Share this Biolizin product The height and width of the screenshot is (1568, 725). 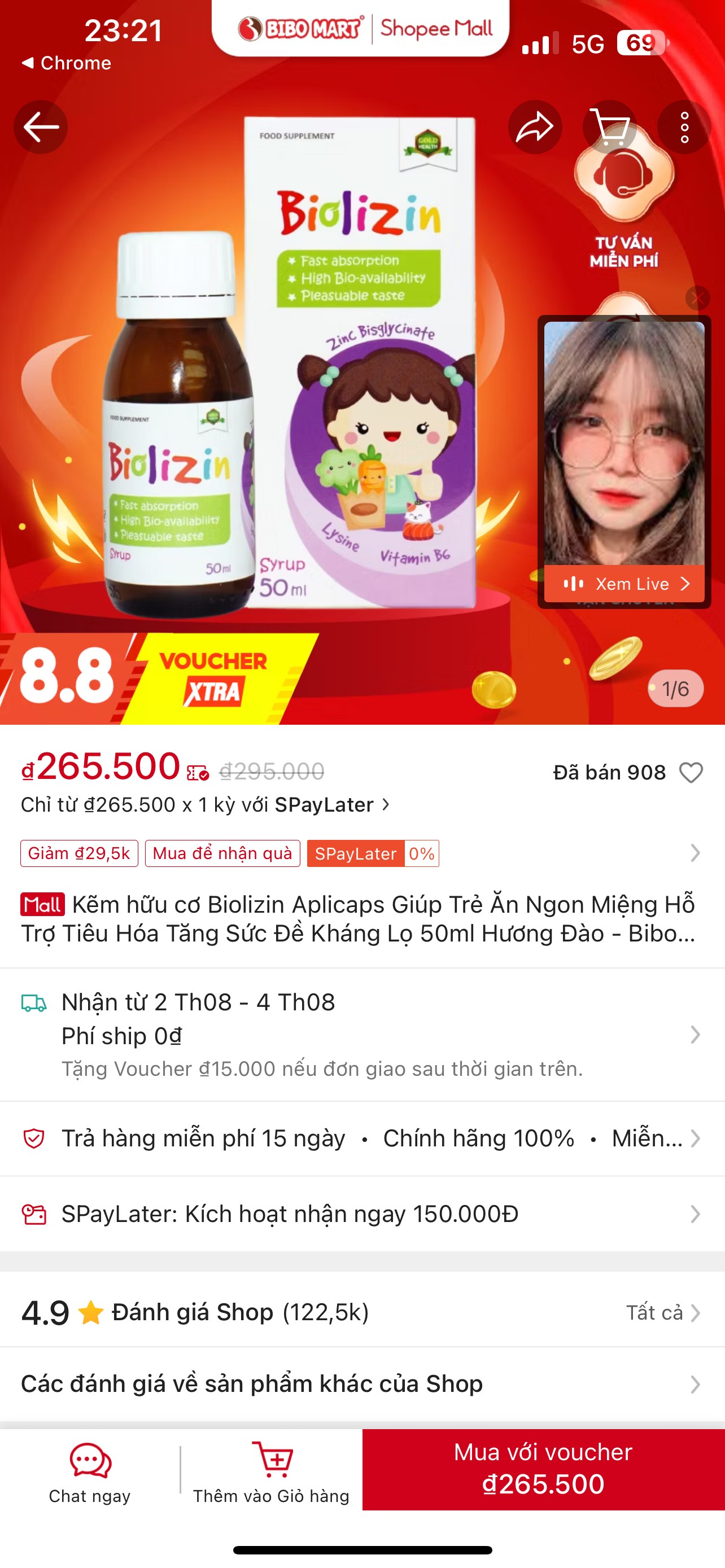tap(535, 127)
